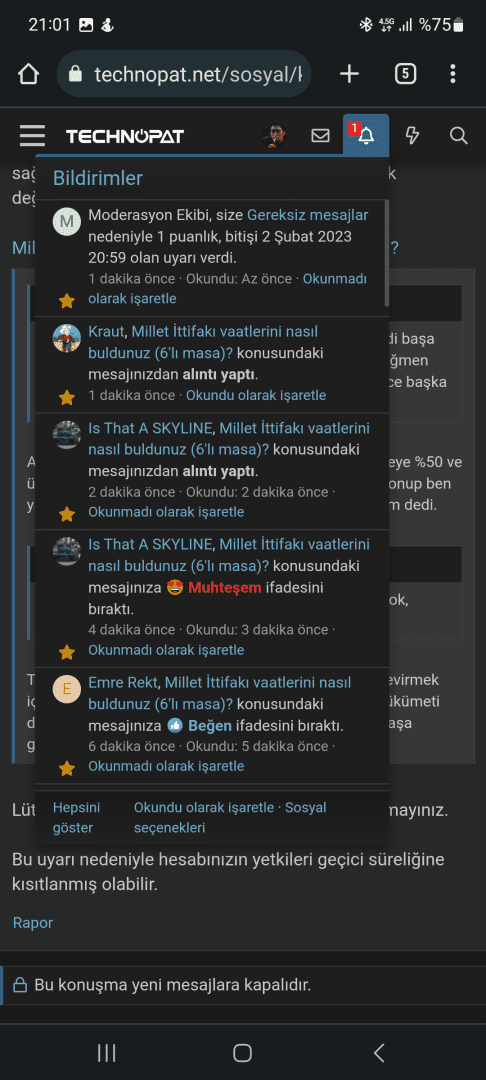
Task: Tap the Rapor link
Action: (32, 923)
